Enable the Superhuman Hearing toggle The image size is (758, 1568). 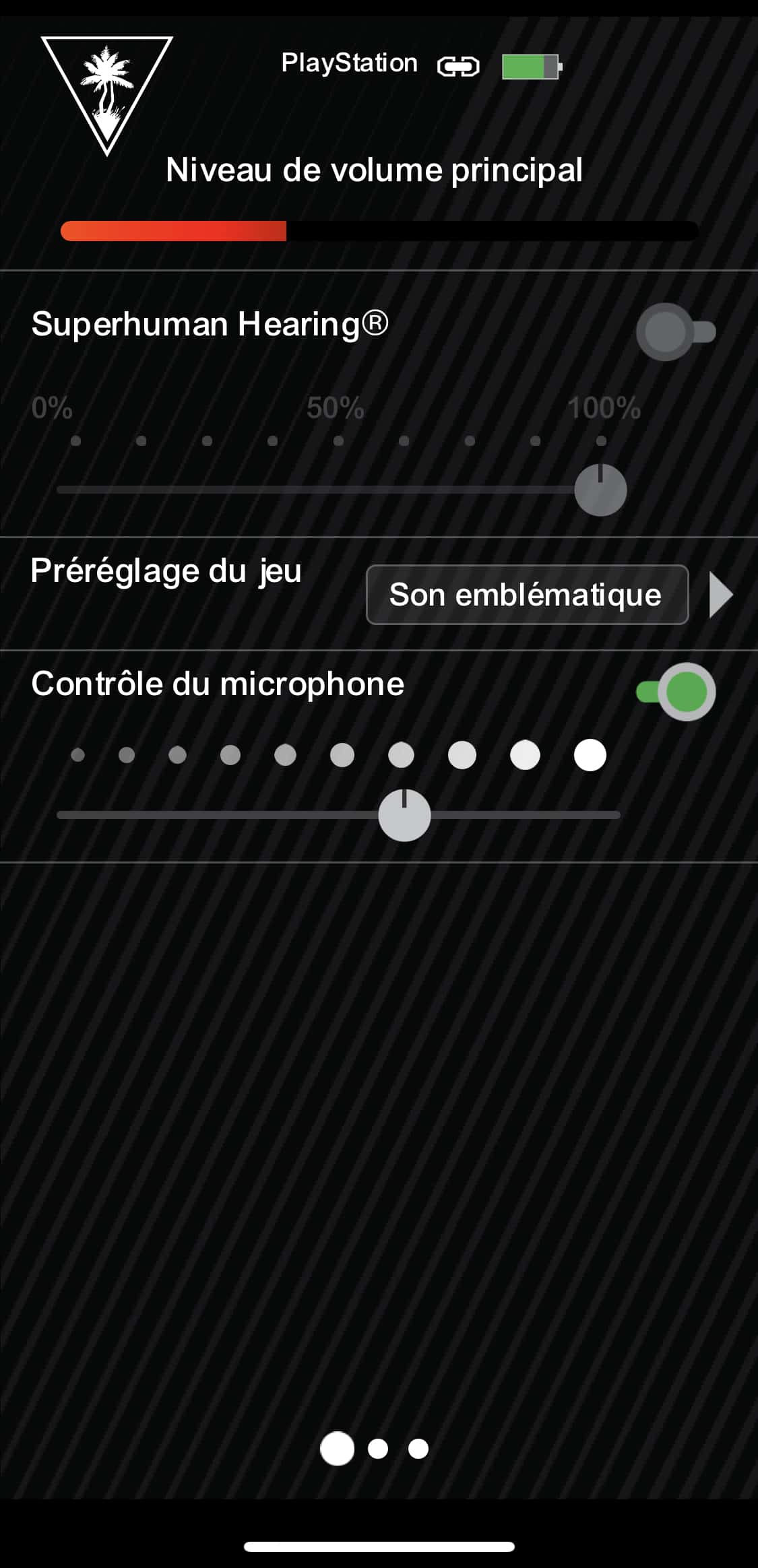pos(675,332)
